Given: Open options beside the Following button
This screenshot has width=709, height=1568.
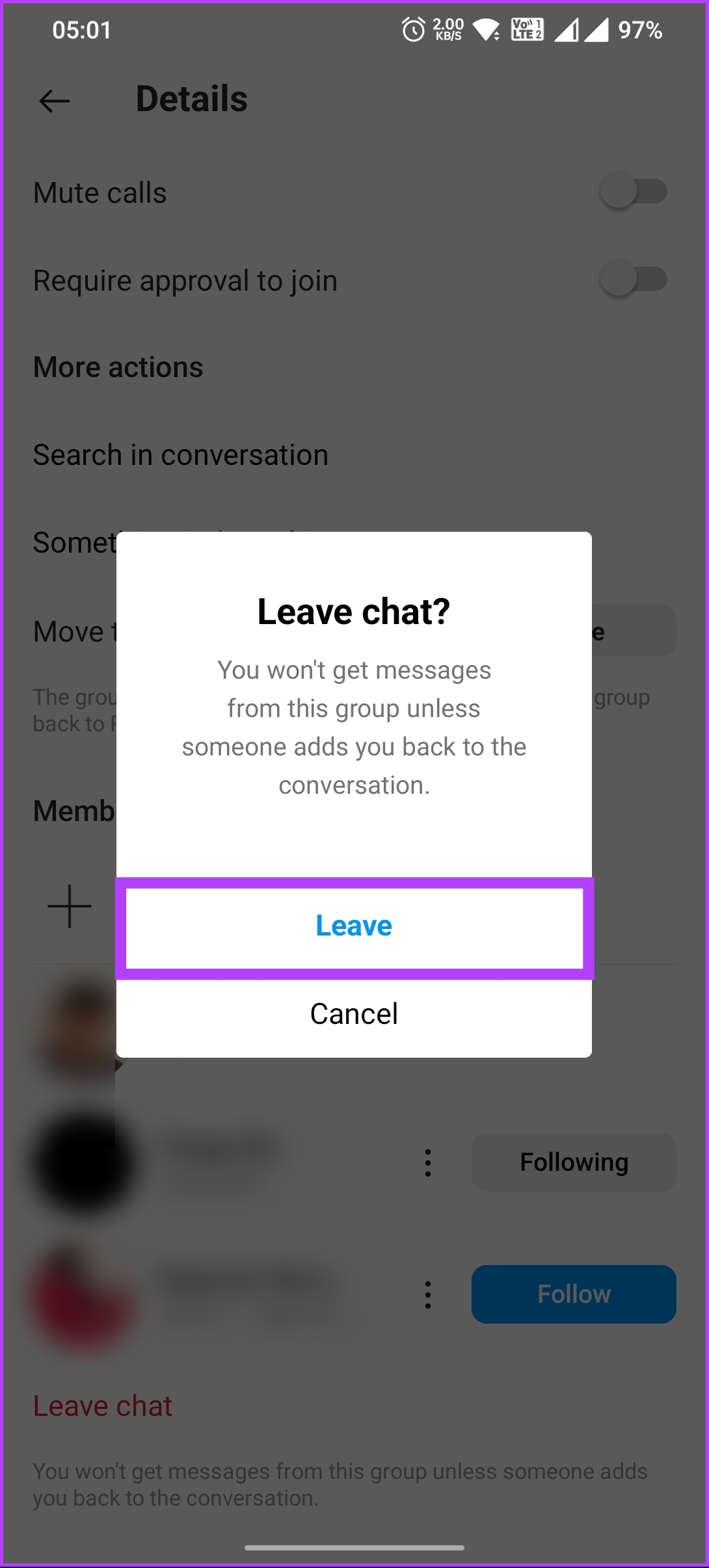Looking at the screenshot, I should point(428,1162).
